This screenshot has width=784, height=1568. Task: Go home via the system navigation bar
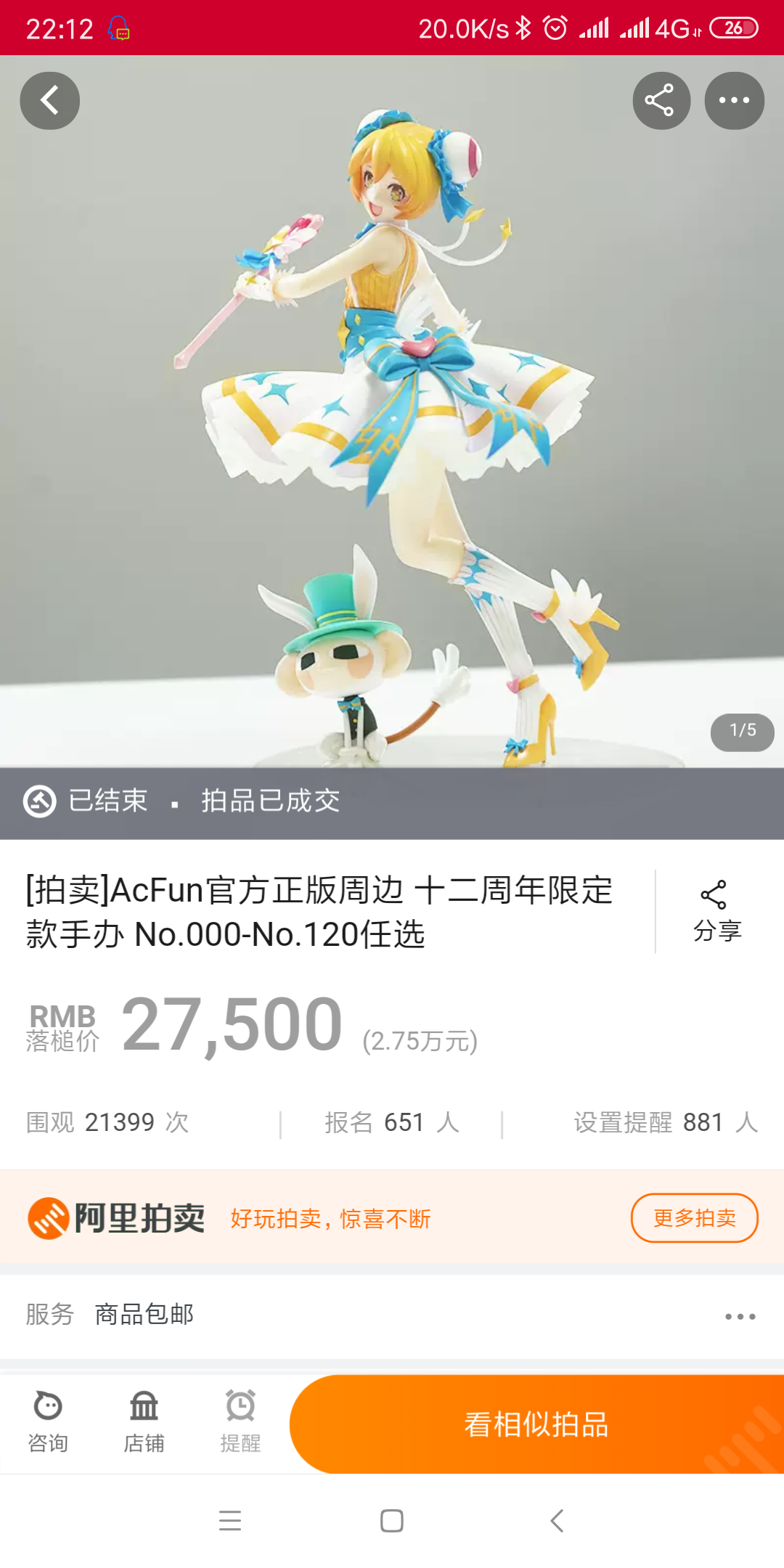coord(392,1520)
